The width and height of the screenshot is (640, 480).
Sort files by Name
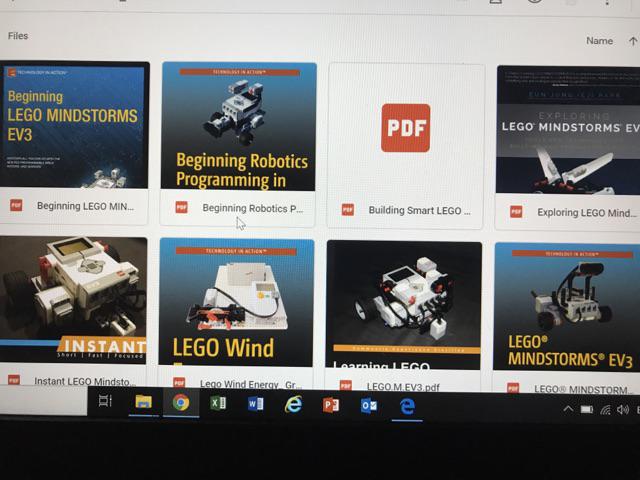pos(599,41)
